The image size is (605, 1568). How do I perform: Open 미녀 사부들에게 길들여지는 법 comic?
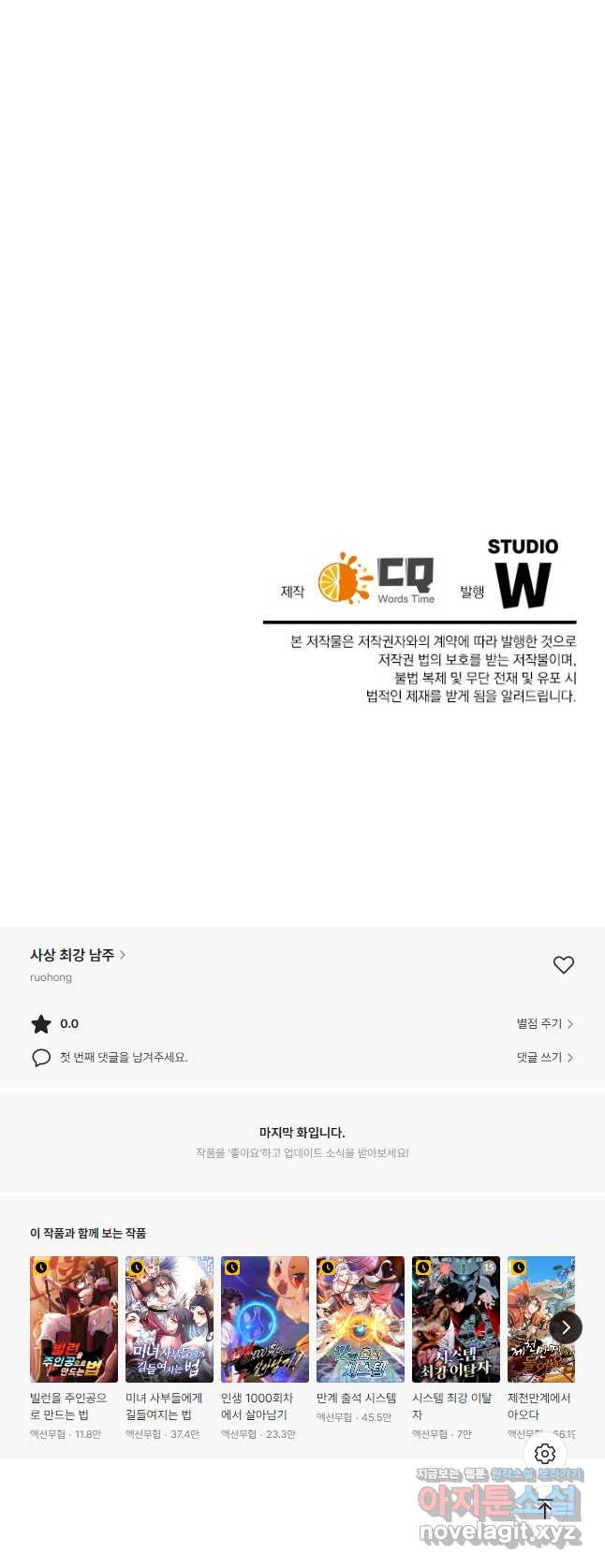click(x=170, y=1319)
